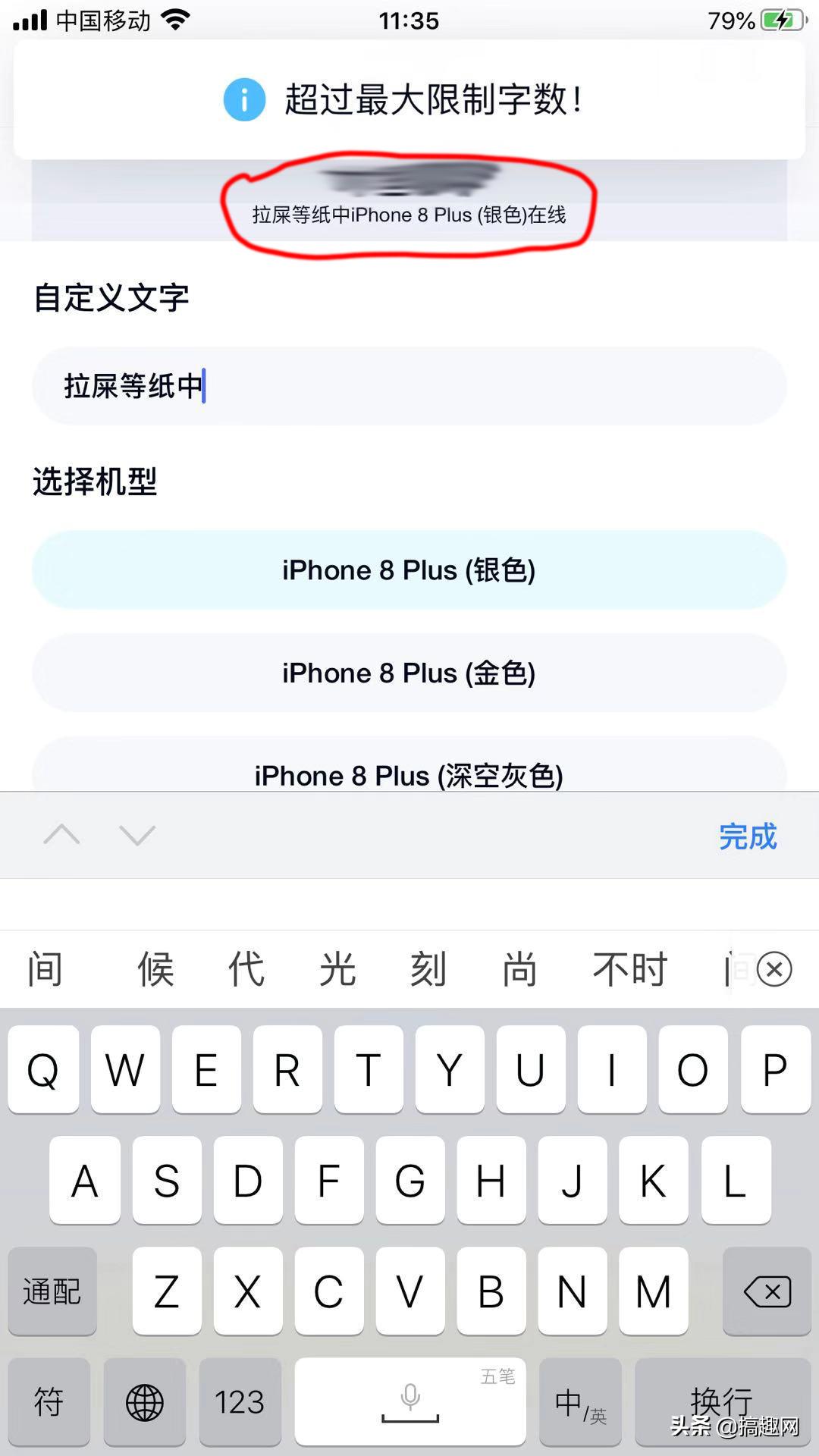Close the keyboard suggestion bar
This screenshot has height=1456, width=819.
tap(774, 969)
